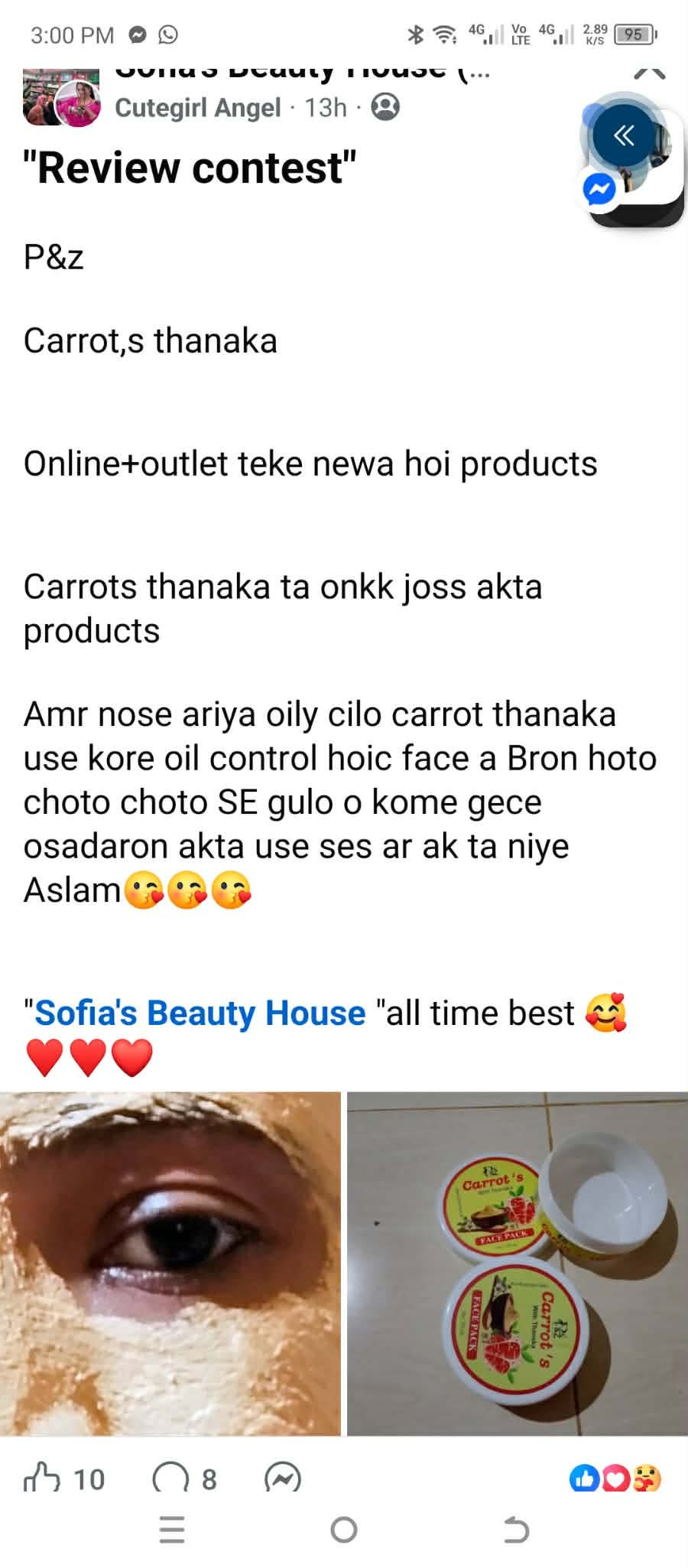Image resolution: width=688 pixels, height=1568 pixels.
Task: View the post's reaction emojis list
Action: [x=615, y=1479]
